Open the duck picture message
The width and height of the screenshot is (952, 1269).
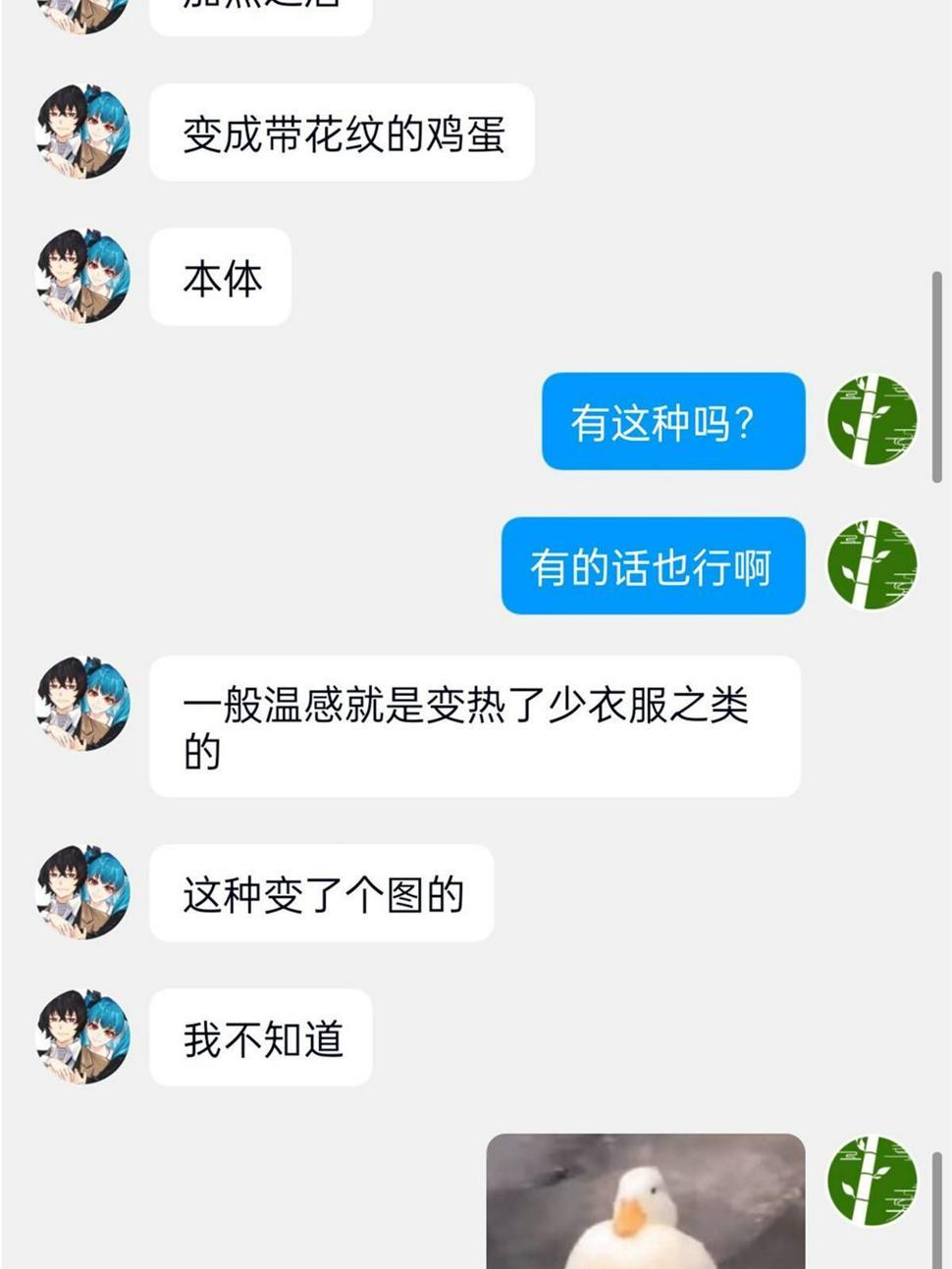646,1201
